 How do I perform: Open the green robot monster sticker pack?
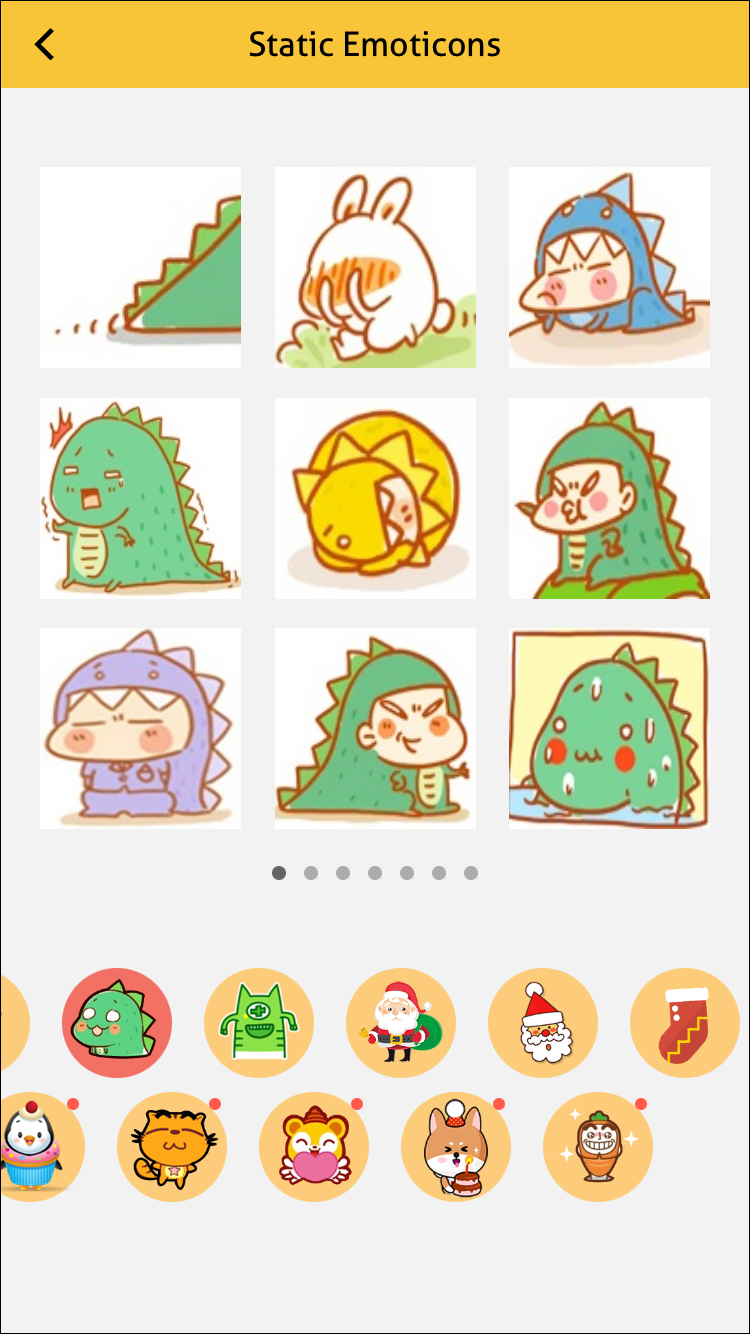pyautogui.click(x=259, y=1023)
